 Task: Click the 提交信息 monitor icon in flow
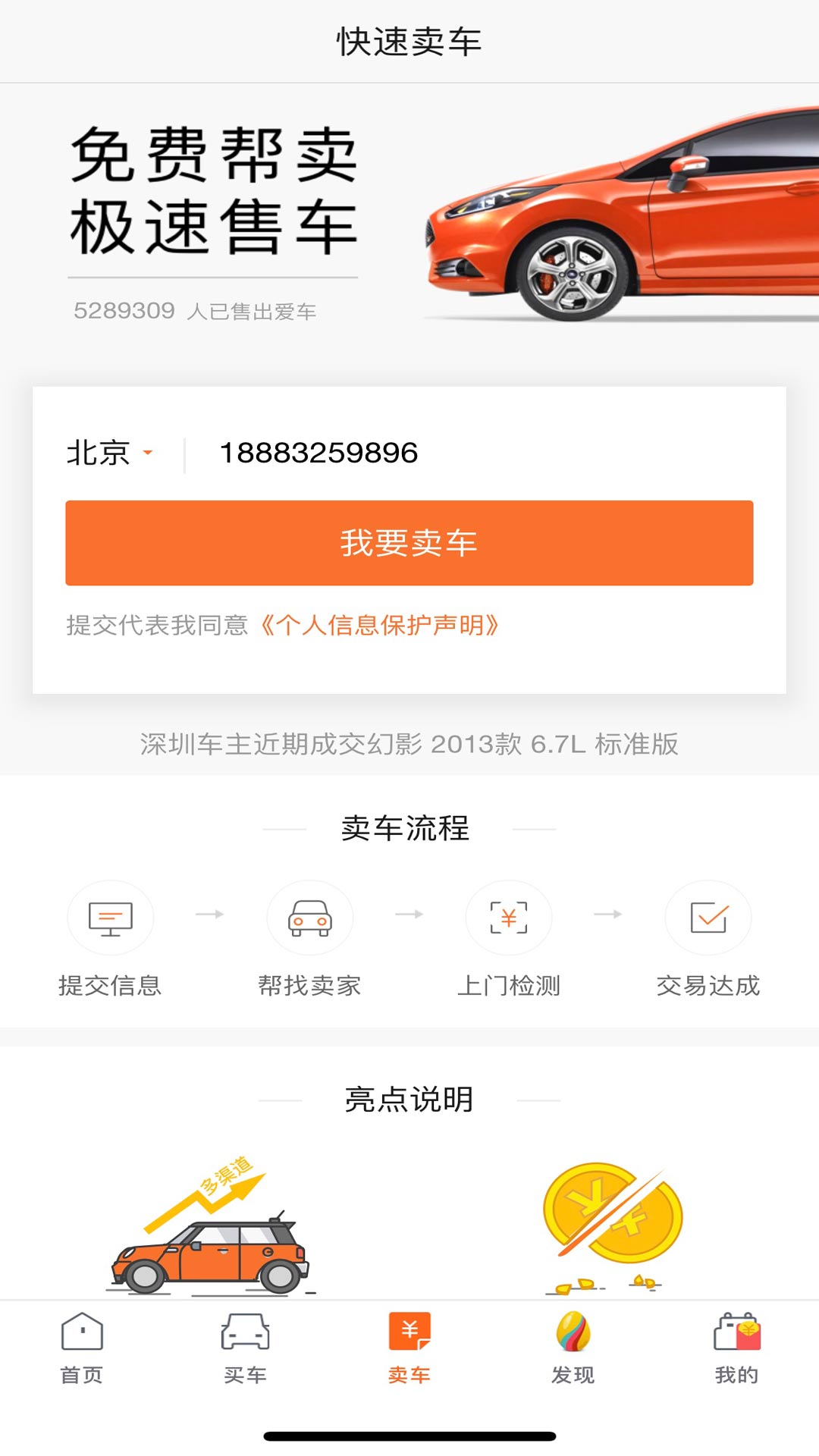click(x=111, y=917)
